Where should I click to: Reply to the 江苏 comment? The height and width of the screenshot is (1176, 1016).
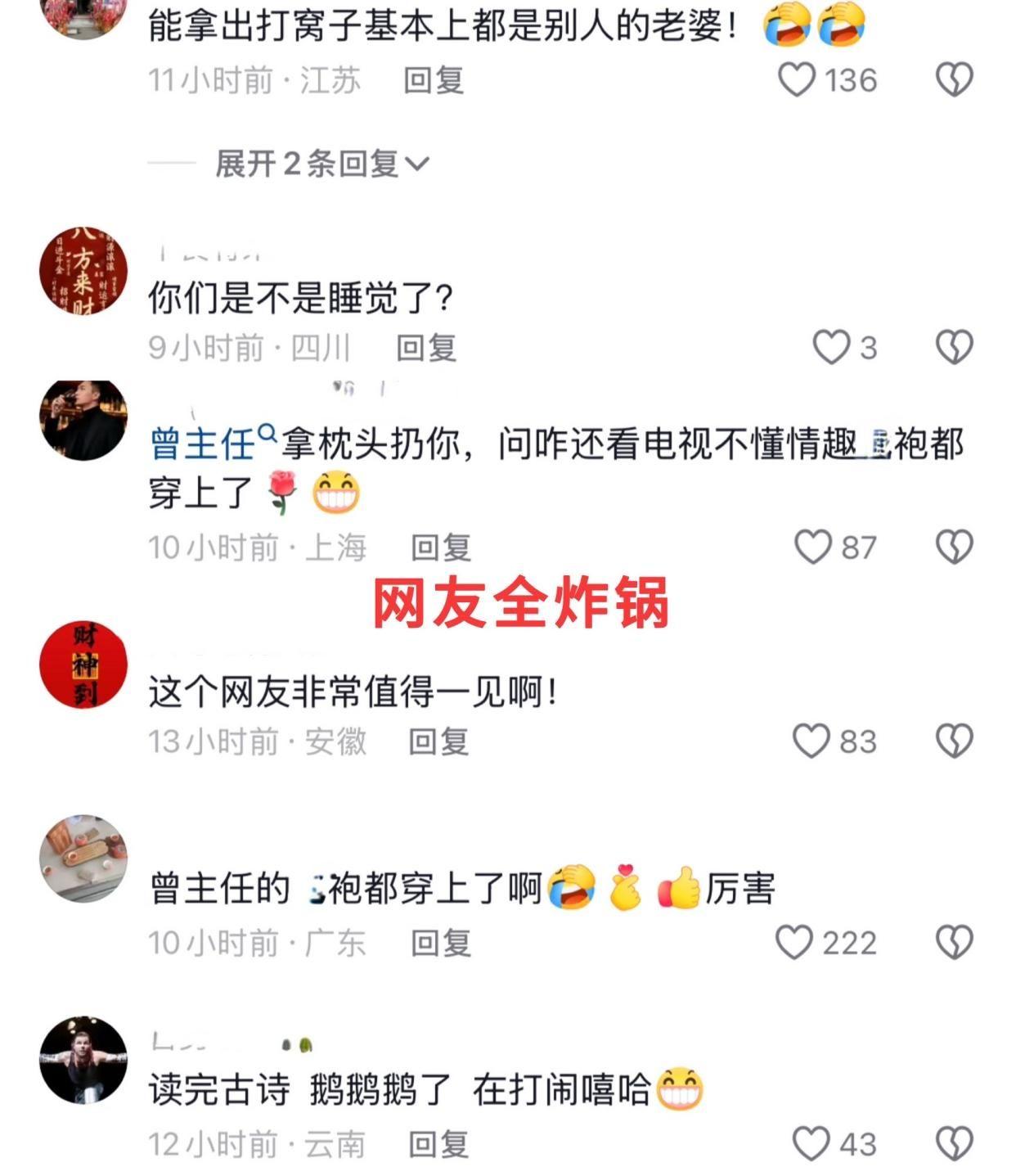coord(434,80)
